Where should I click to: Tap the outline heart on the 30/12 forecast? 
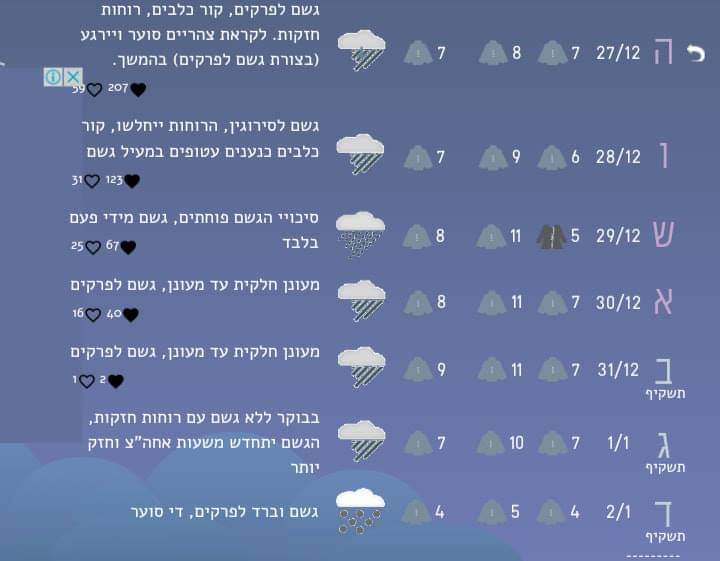click(93, 315)
